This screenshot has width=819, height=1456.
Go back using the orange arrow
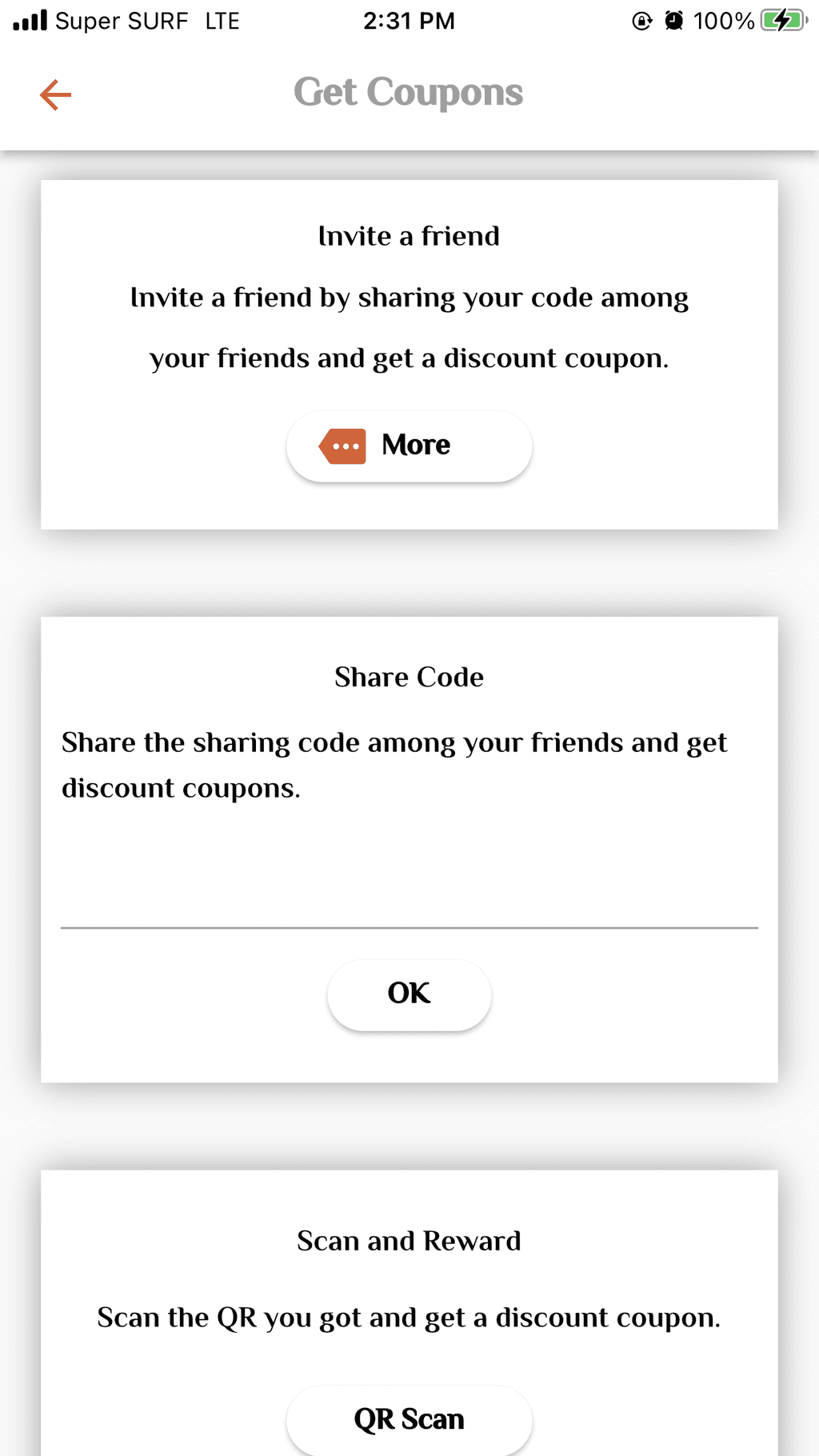pyautogui.click(x=55, y=94)
